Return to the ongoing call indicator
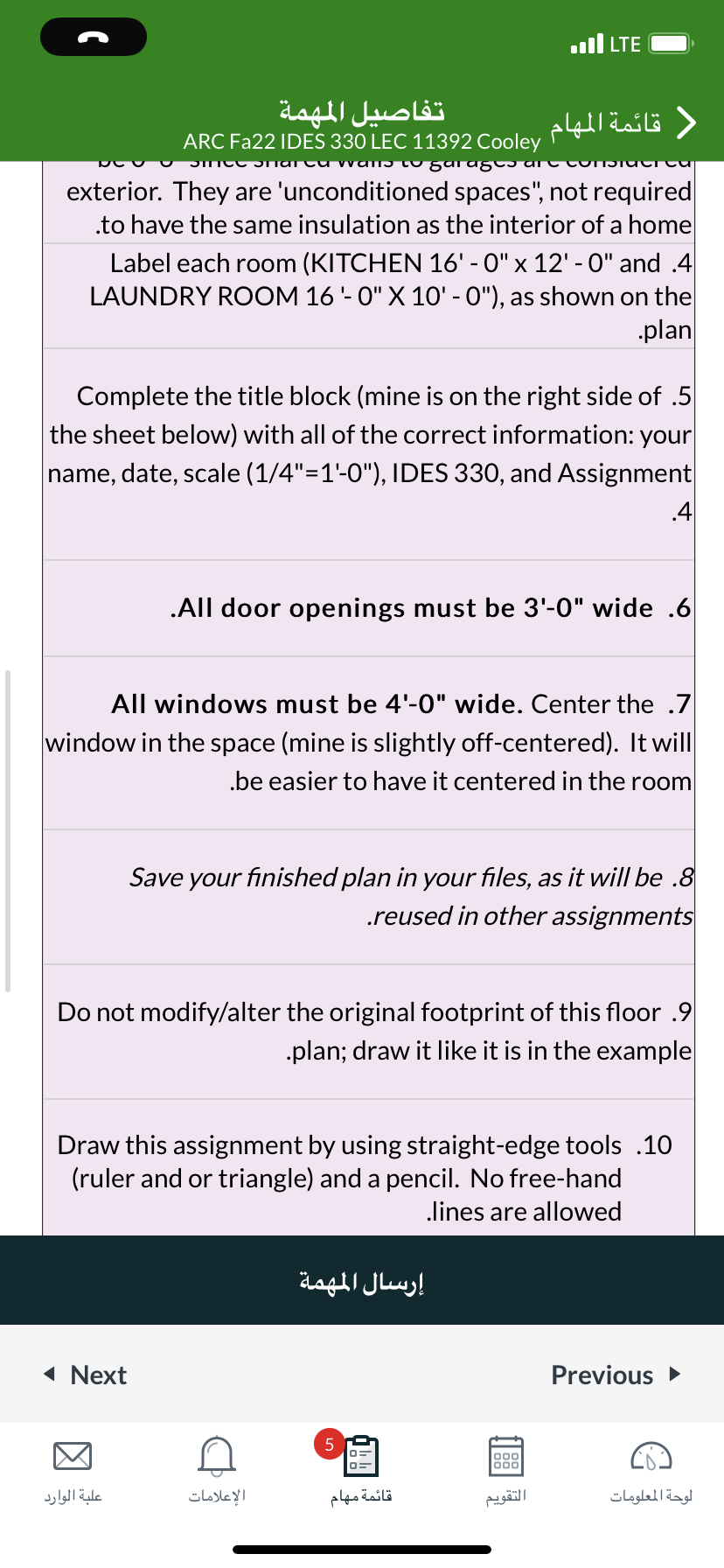 point(94,37)
